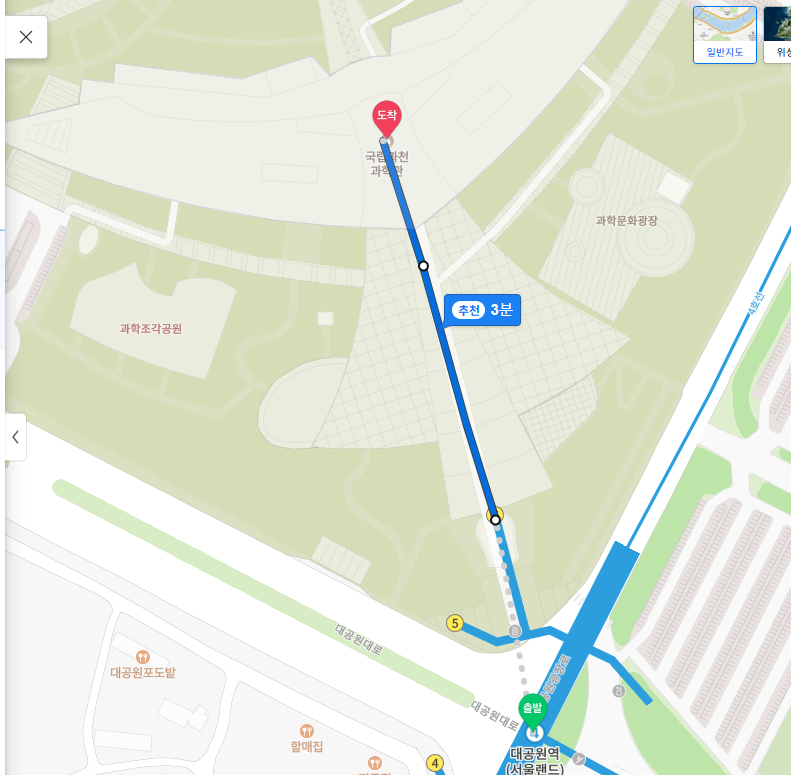The width and height of the screenshot is (791, 775).
Task: Tap the 출발 start pin
Action: (532, 709)
